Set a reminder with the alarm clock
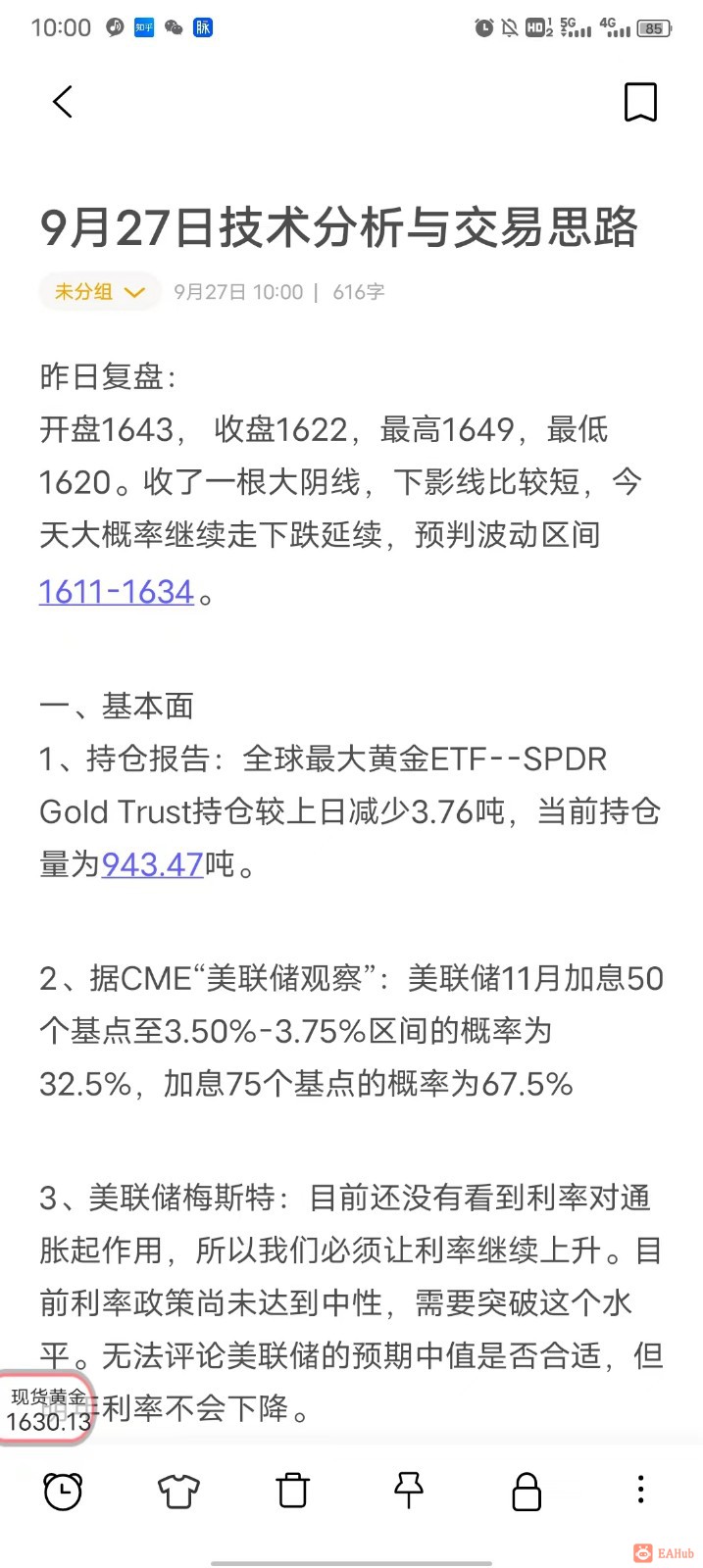Image resolution: width=703 pixels, height=1568 pixels. pyautogui.click(x=63, y=1492)
